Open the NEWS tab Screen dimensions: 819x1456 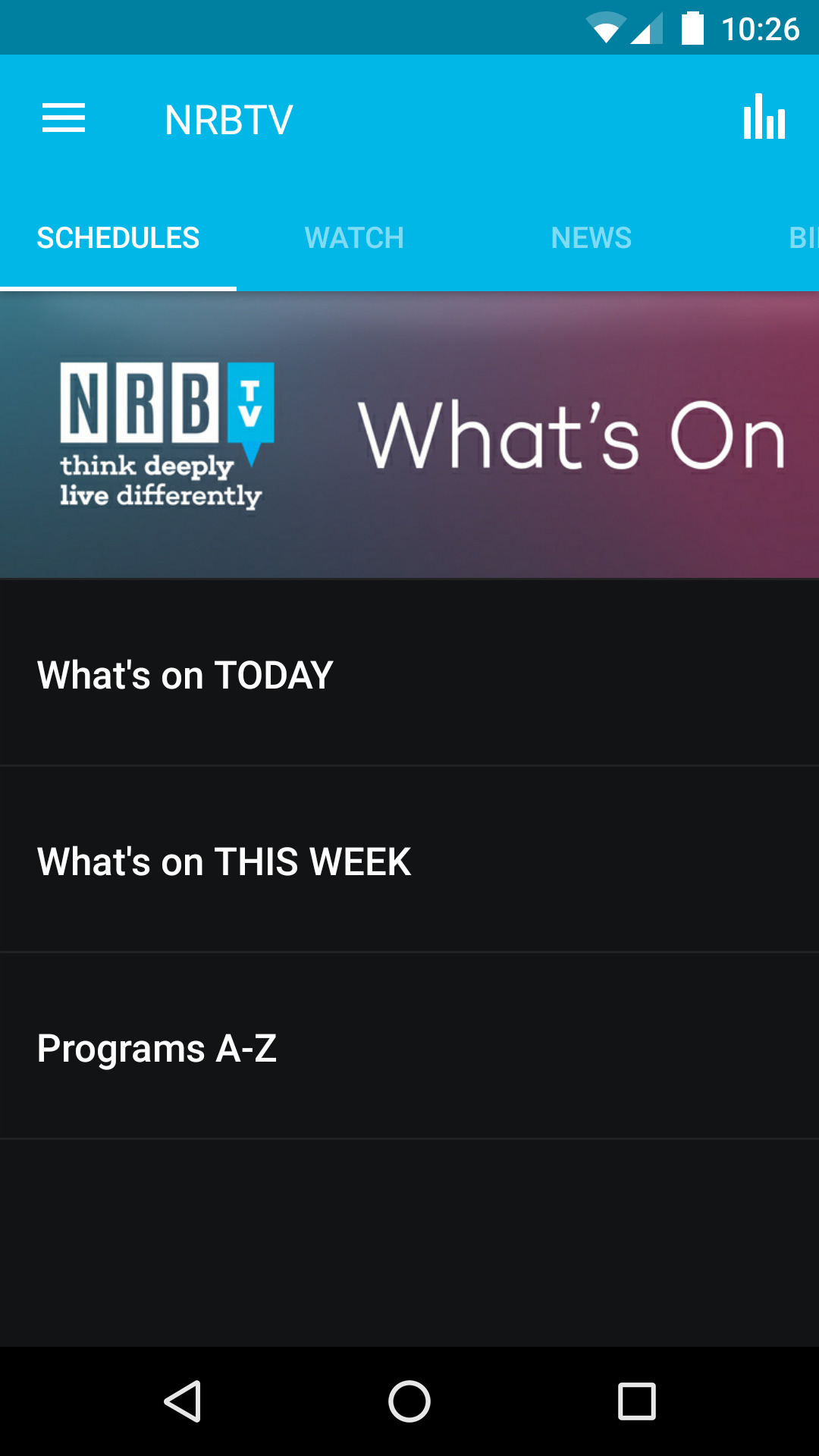pos(591,237)
